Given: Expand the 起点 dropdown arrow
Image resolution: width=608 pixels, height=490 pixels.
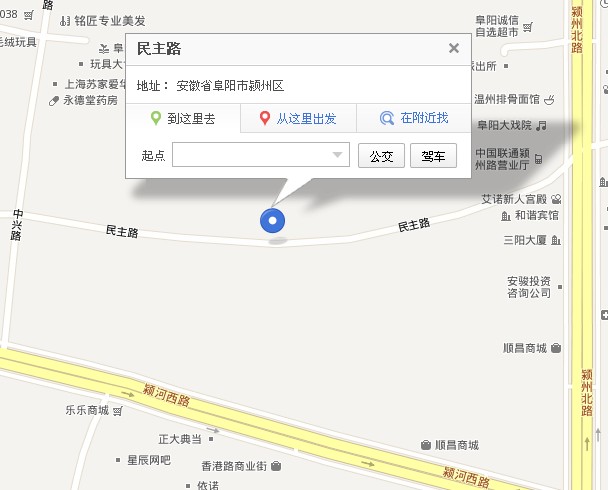Looking at the screenshot, I should pyautogui.click(x=338, y=156).
